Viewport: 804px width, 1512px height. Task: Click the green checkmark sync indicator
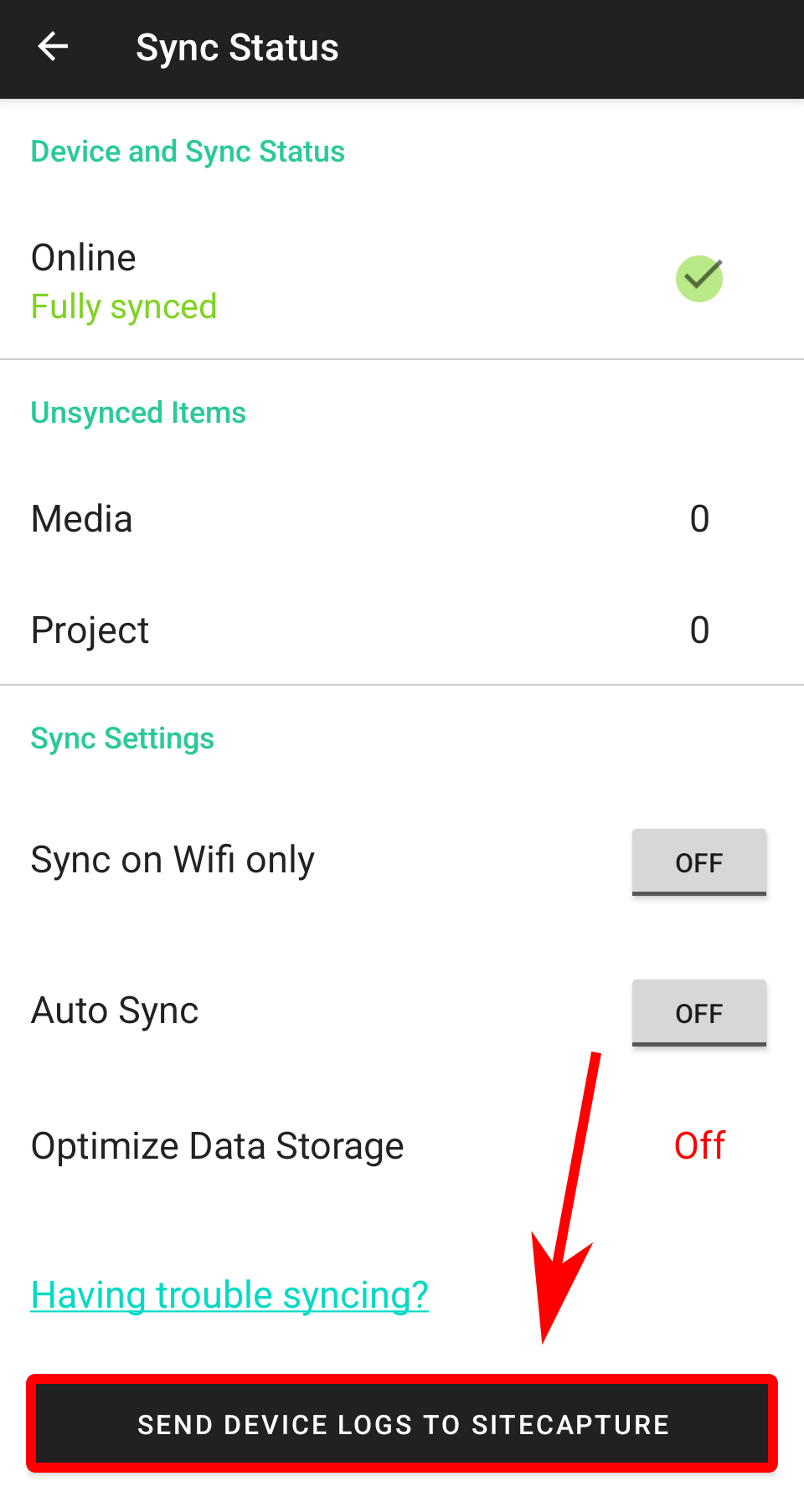tap(699, 278)
